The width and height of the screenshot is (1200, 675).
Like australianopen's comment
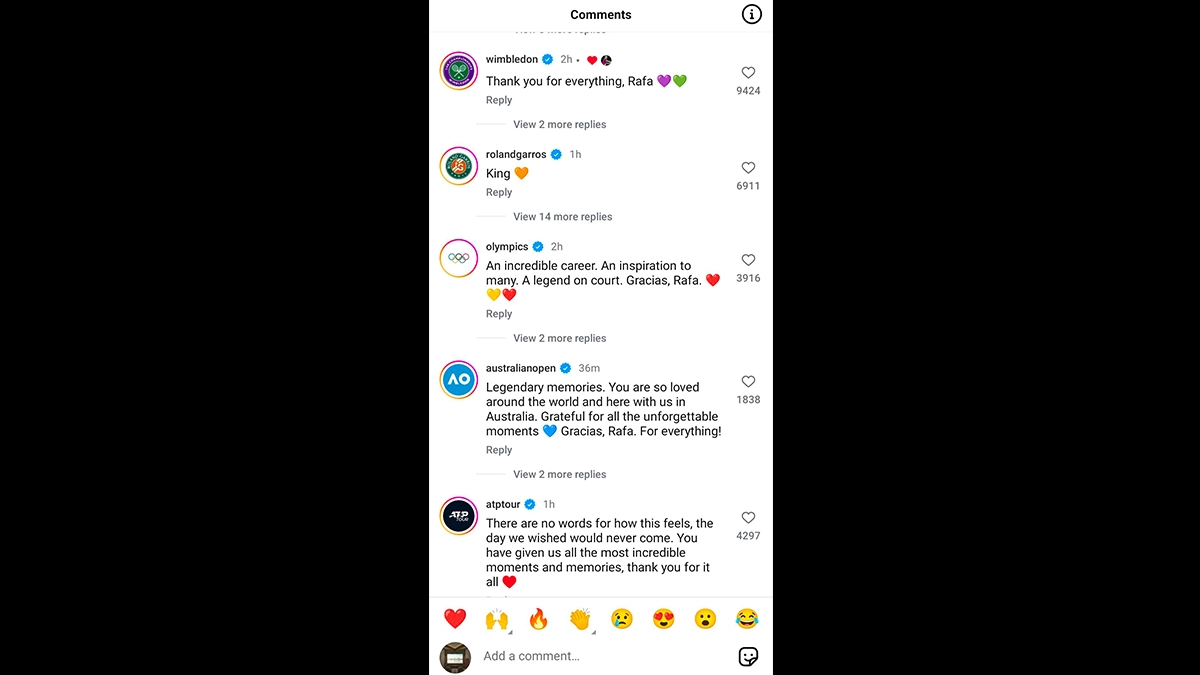748,382
